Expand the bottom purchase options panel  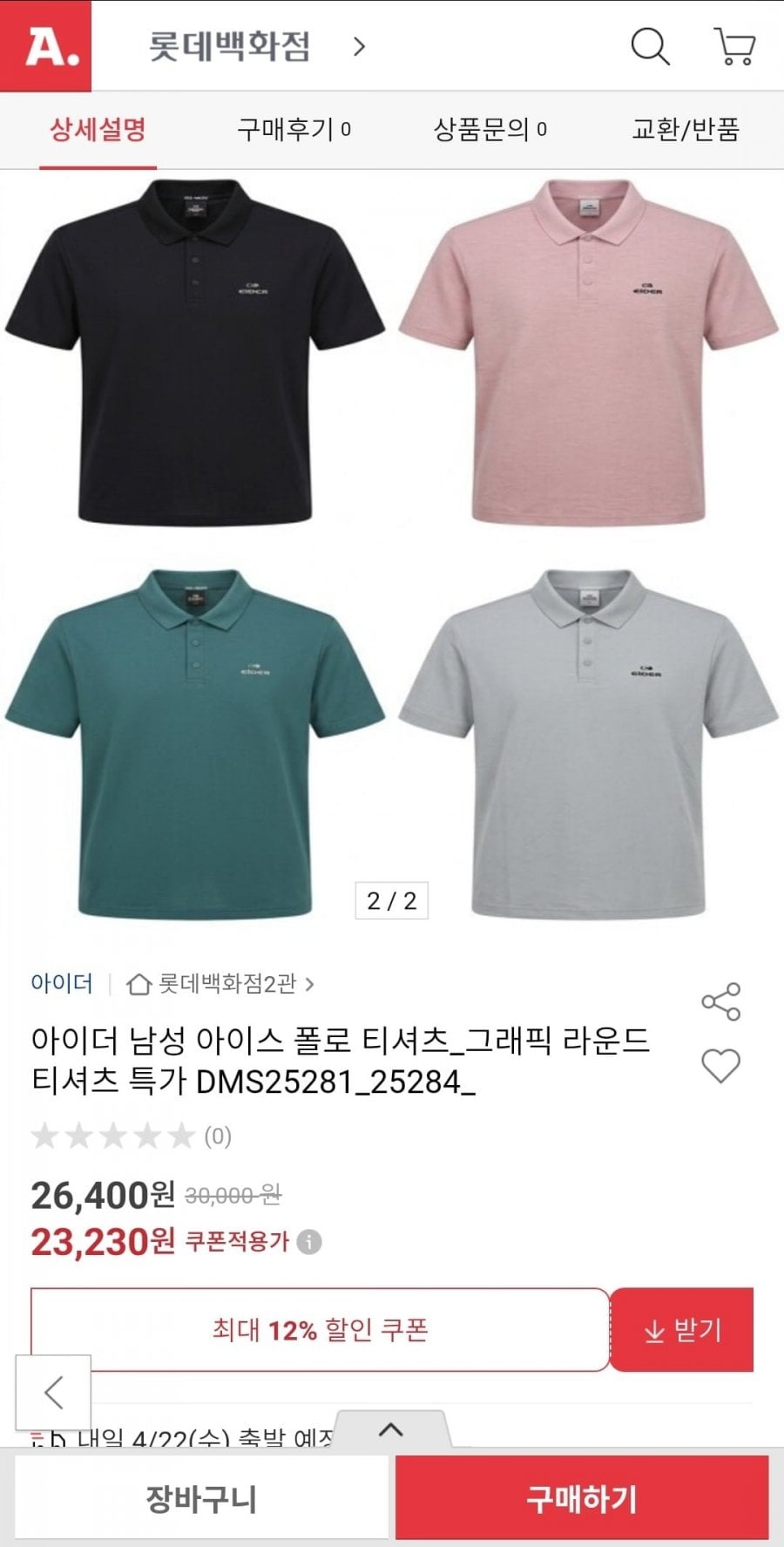pos(391,1430)
